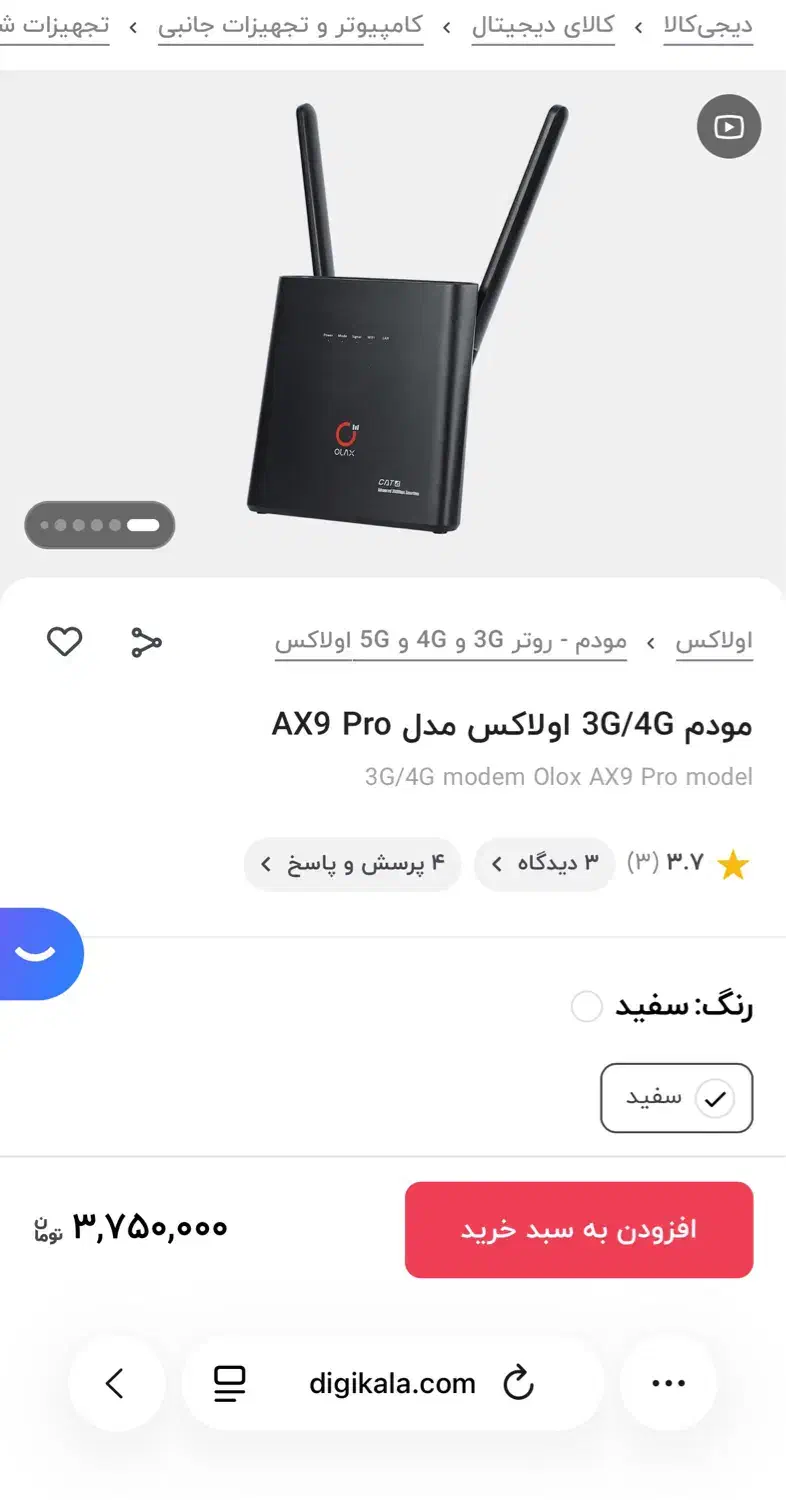This screenshot has width=786, height=1500.
Task: Open the ۴ پرسش و پاسخ chip
Action: 352,863
